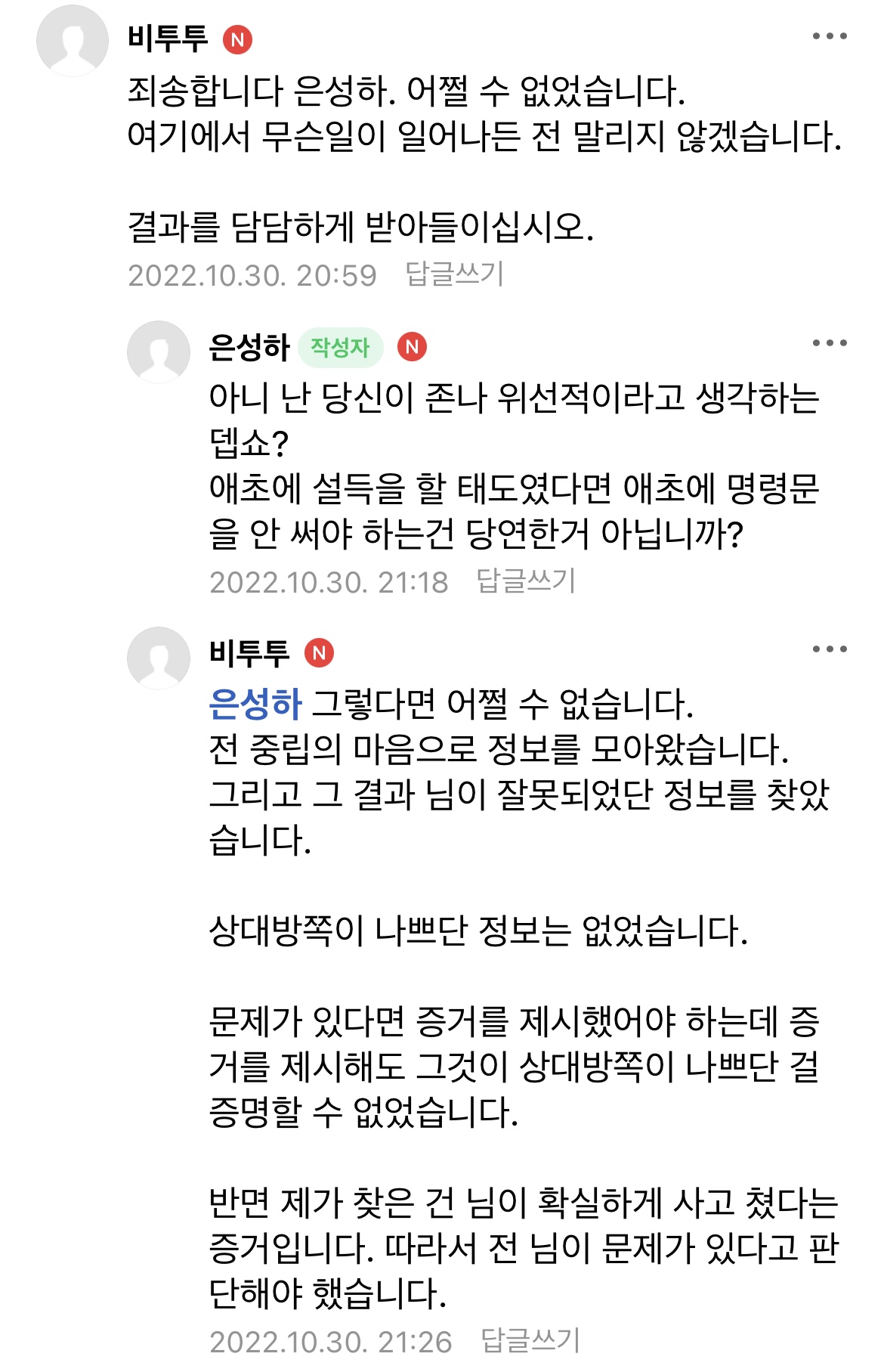This screenshot has height=1372, width=884.
Task: Reply to 은성하's 21:18 comment
Action: 526,581
